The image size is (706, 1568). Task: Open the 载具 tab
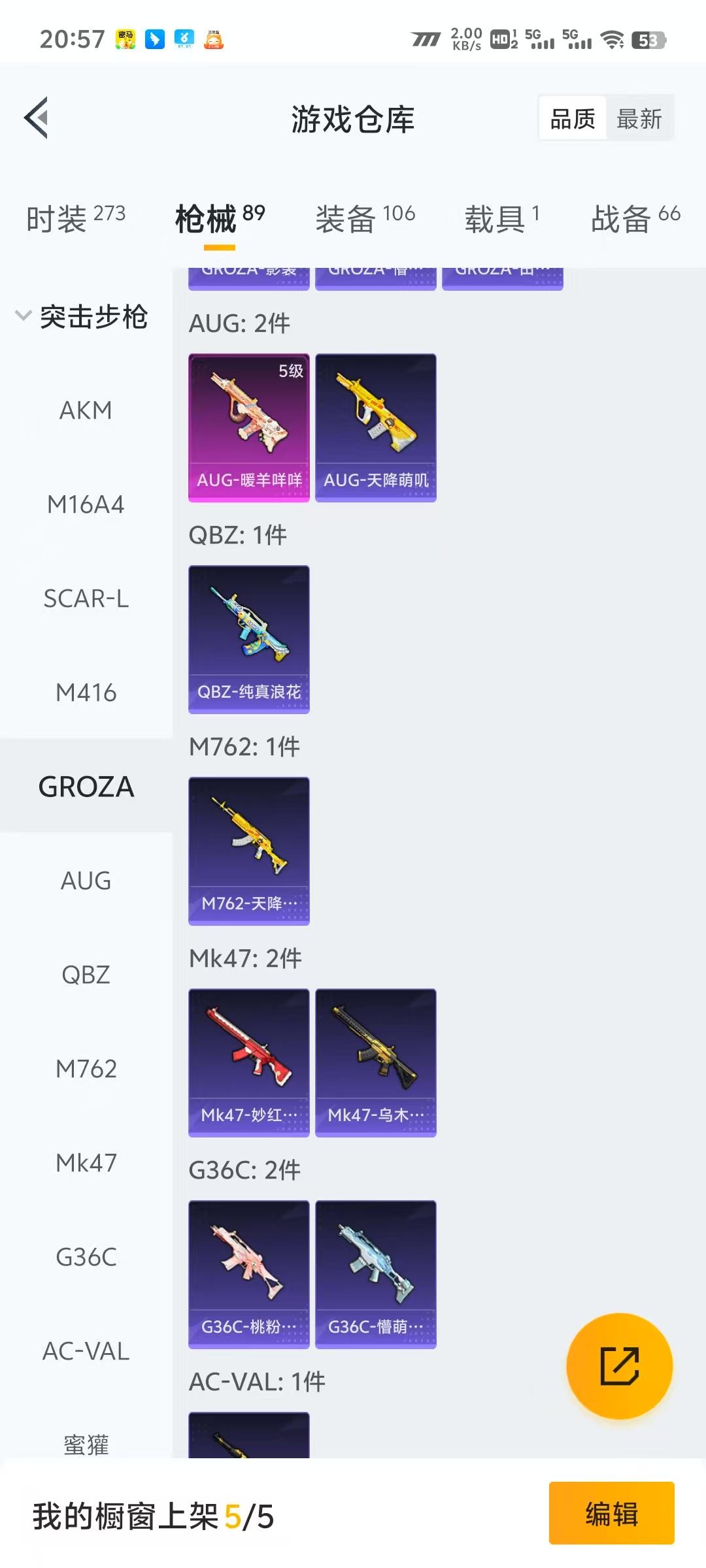click(502, 219)
